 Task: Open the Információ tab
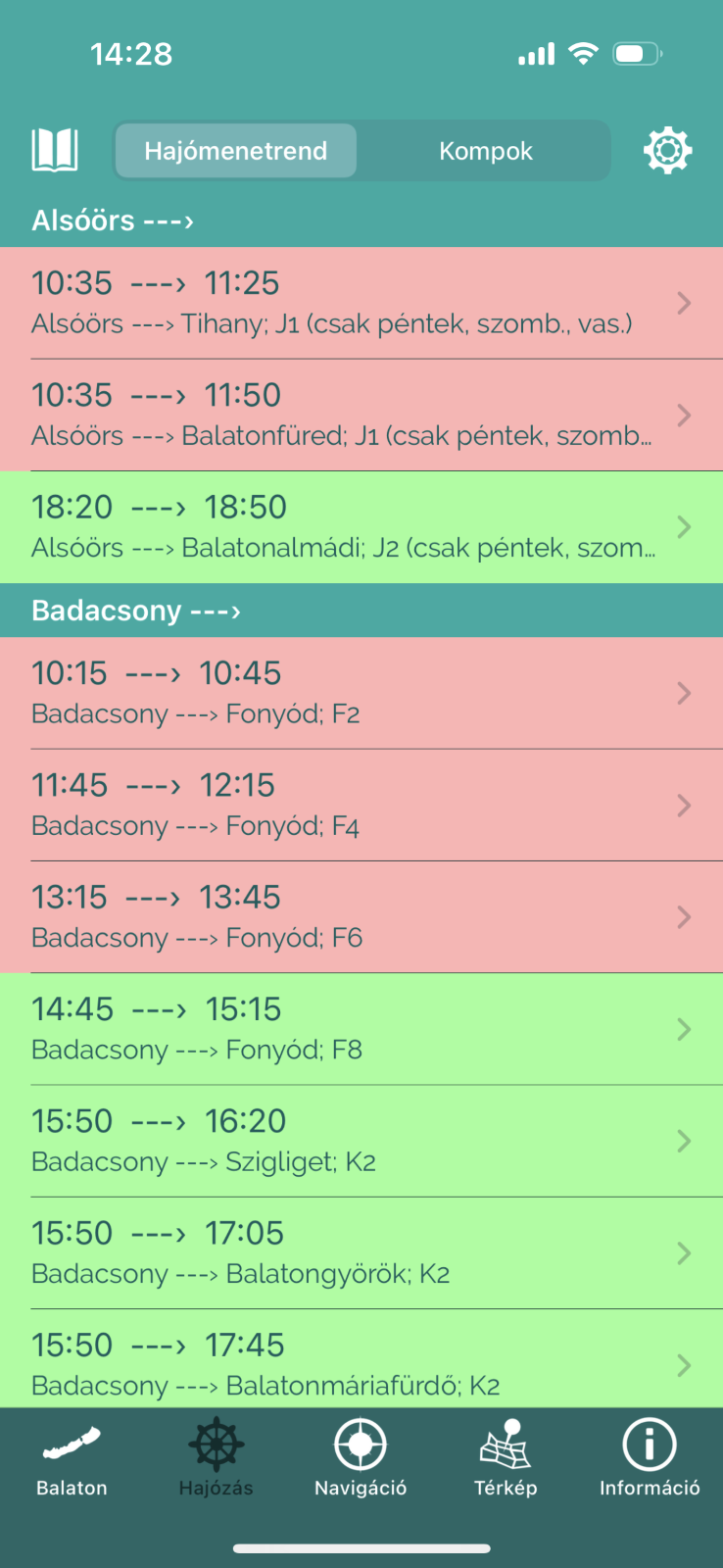pos(650,1459)
